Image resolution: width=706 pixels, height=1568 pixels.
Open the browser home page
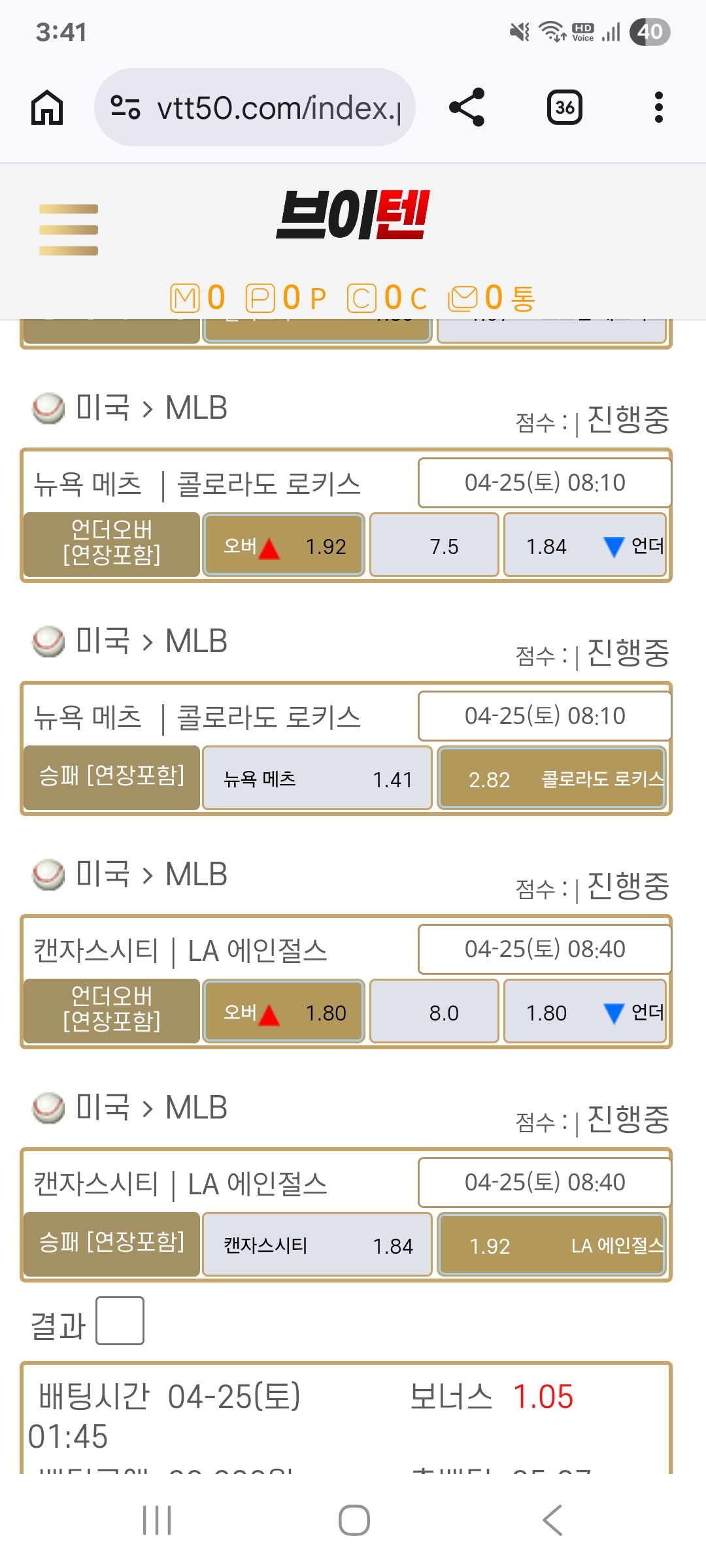click(47, 108)
